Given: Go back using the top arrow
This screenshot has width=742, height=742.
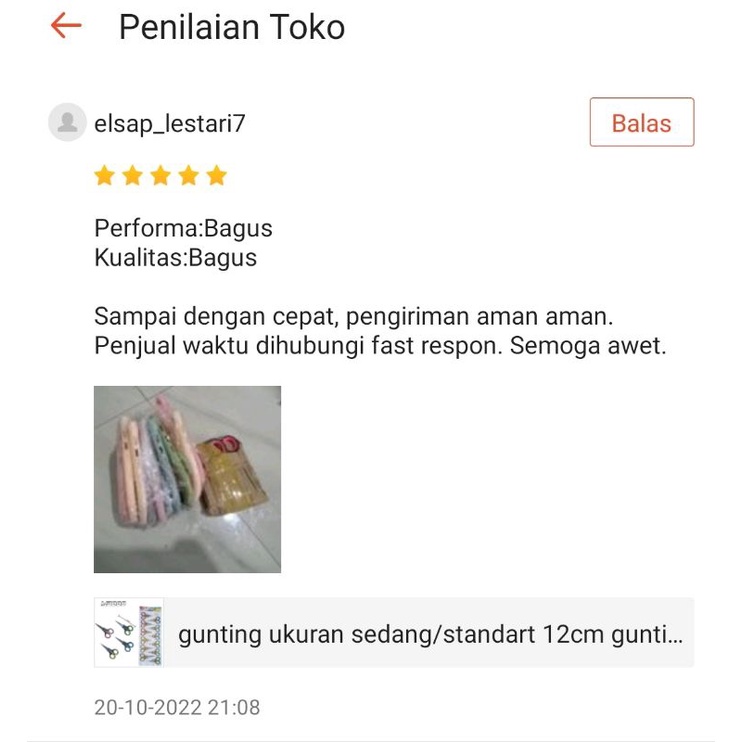Looking at the screenshot, I should tap(66, 26).
